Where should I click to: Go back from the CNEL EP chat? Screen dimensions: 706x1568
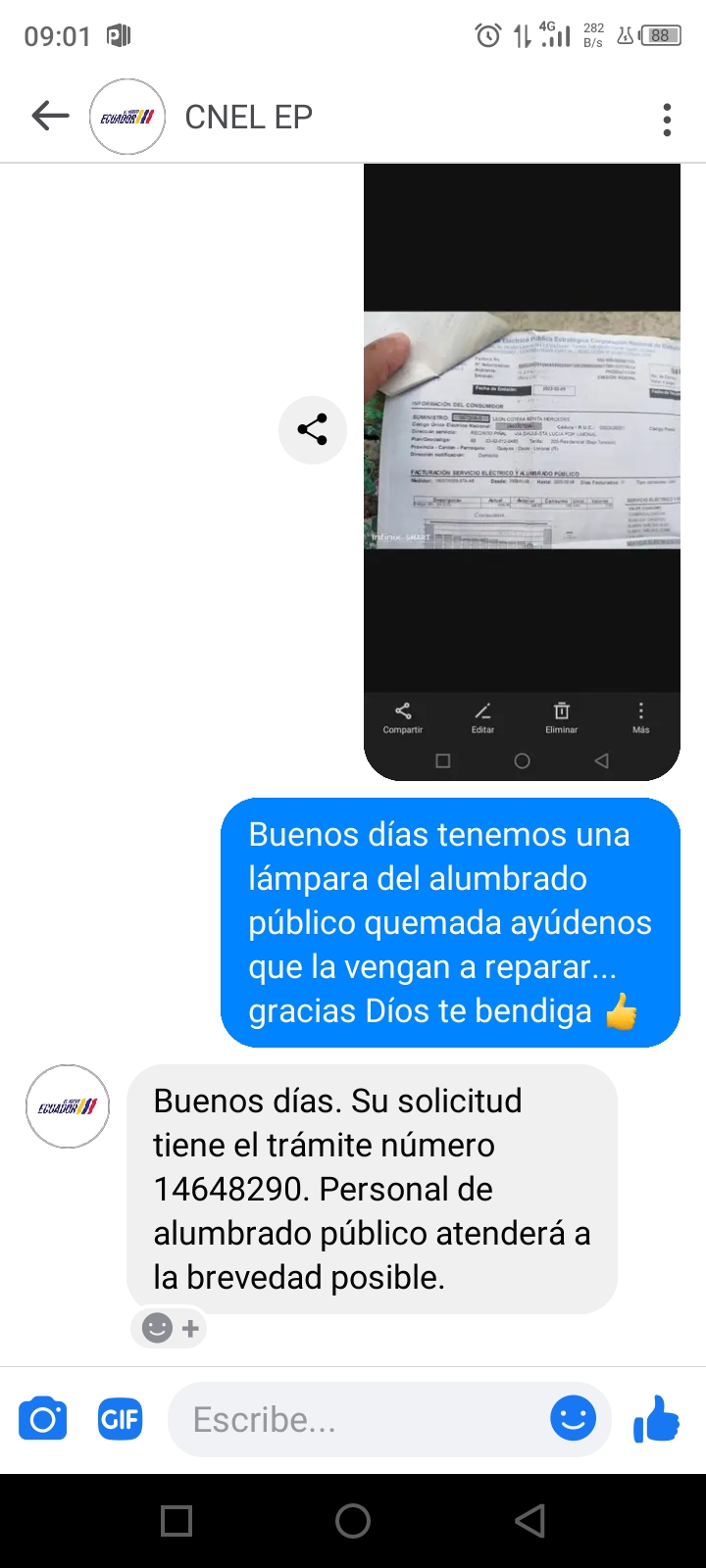[50, 117]
